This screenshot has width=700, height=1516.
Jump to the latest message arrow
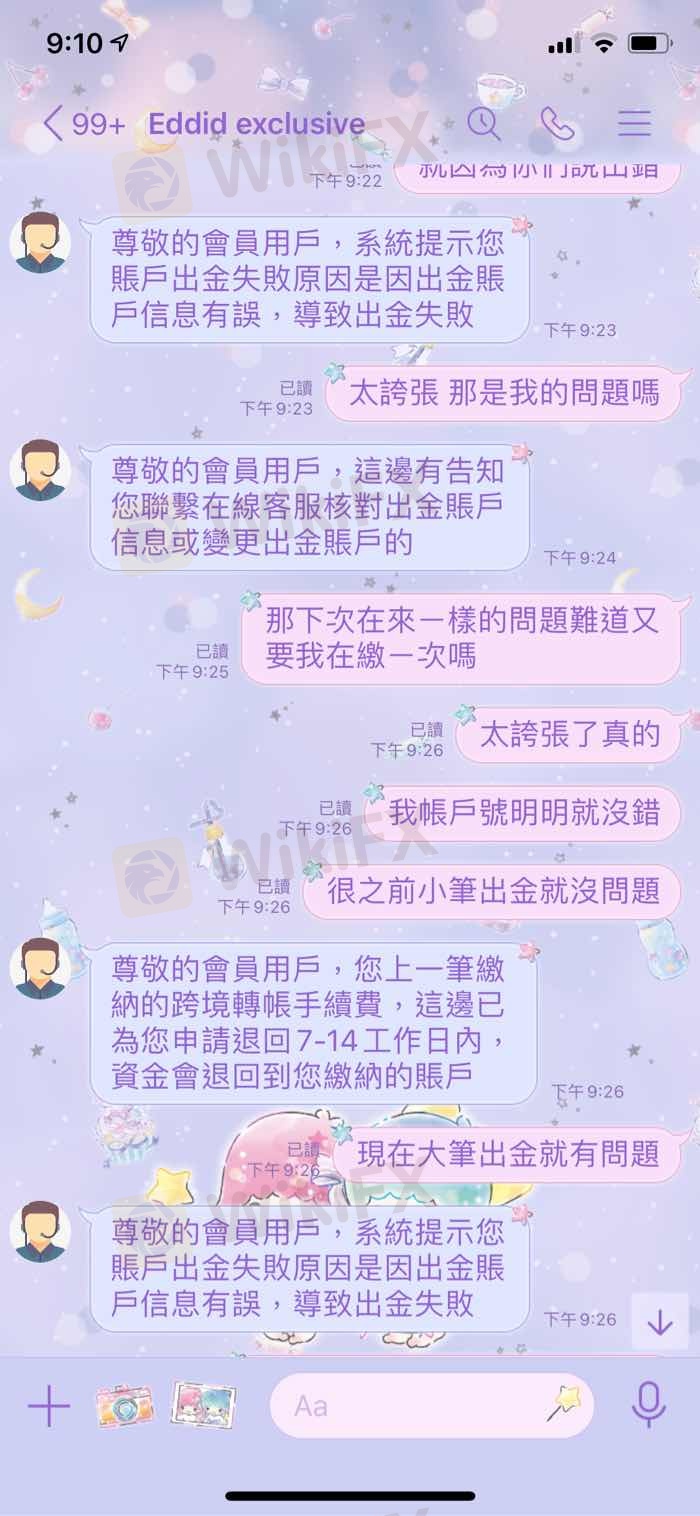click(659, 1322)
